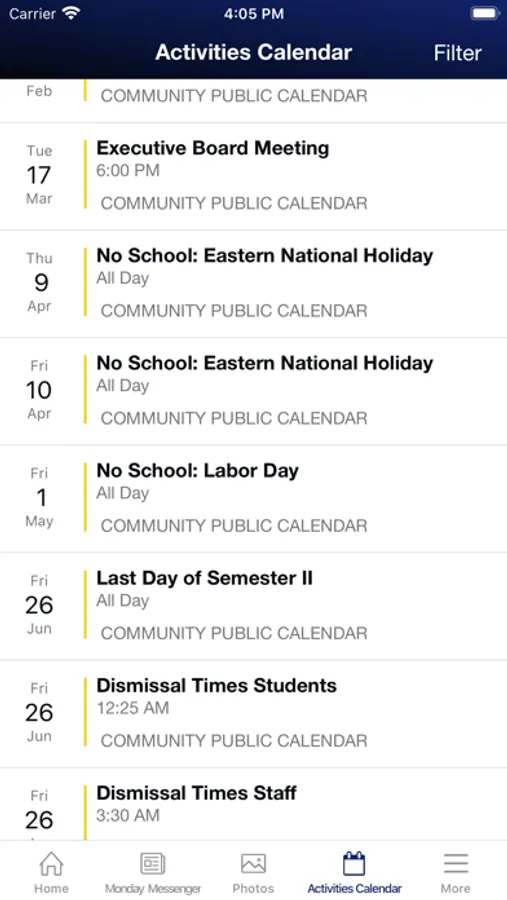Viewport: 507px width, 900px height.
Task: View the Dismissal Times Staff event
Action: coord(253,805)
